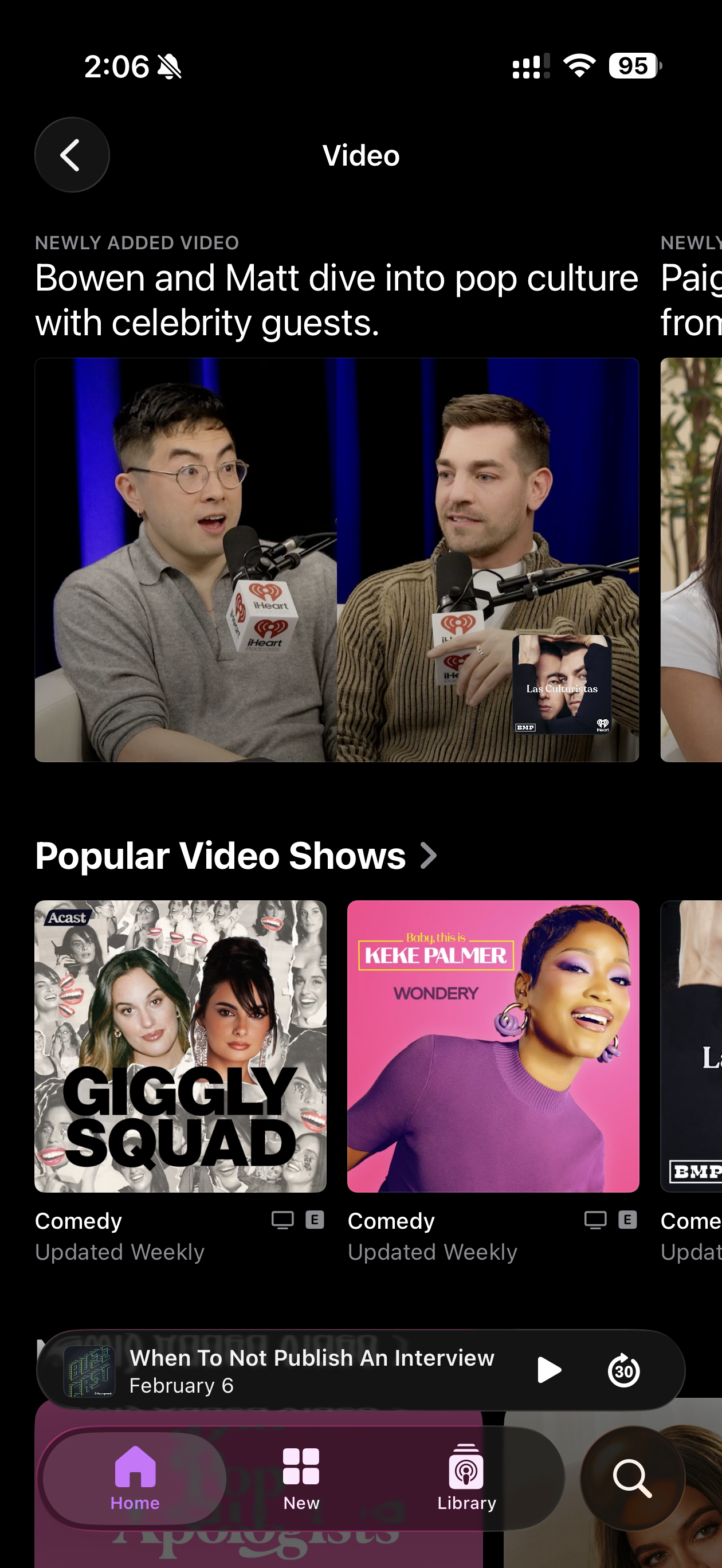Play When To Not Publish An Interview

[x=548, y=1370]
